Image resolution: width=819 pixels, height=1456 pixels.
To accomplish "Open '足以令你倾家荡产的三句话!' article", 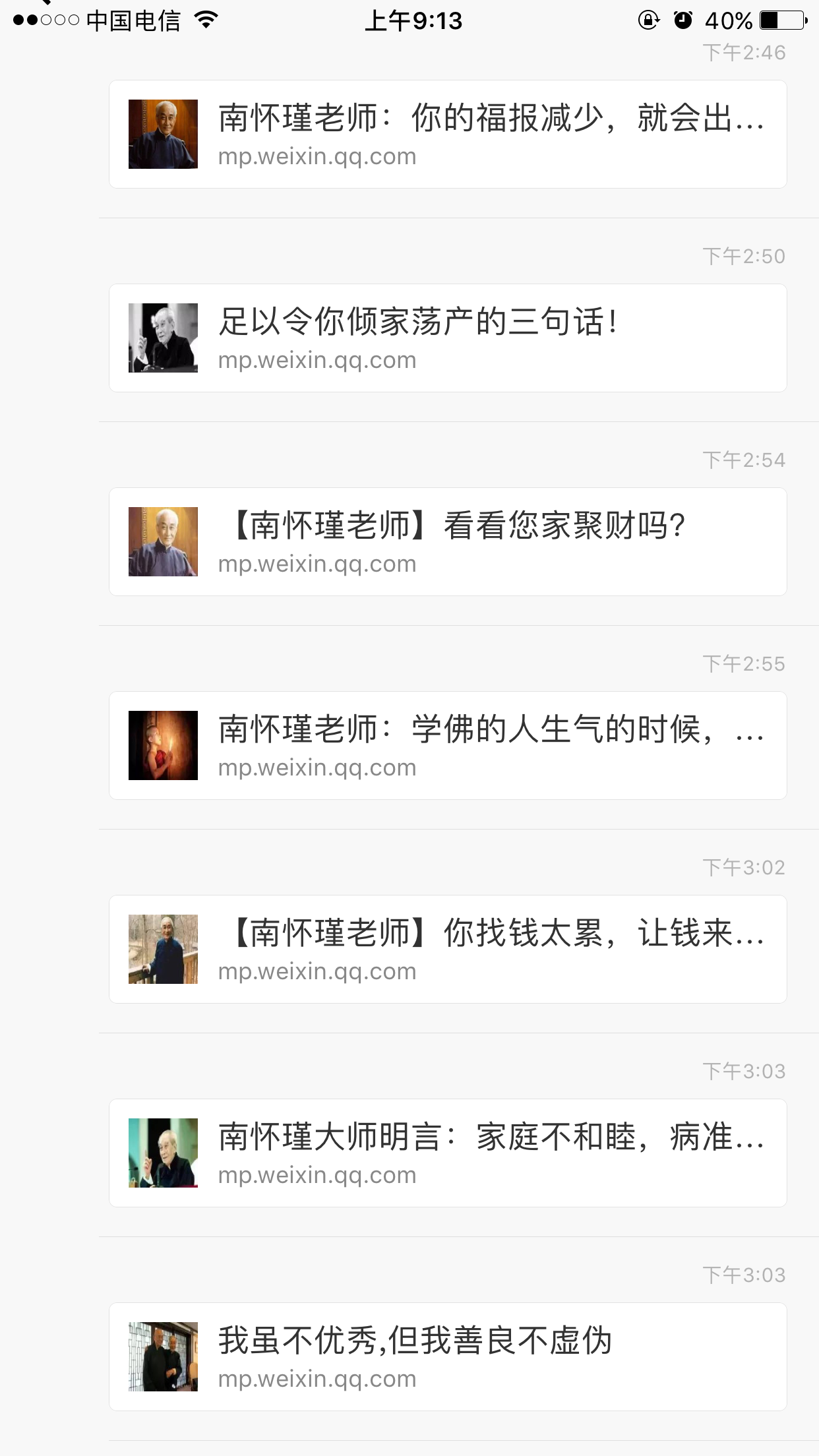I will pyautogui.click(x=448, y=338).
